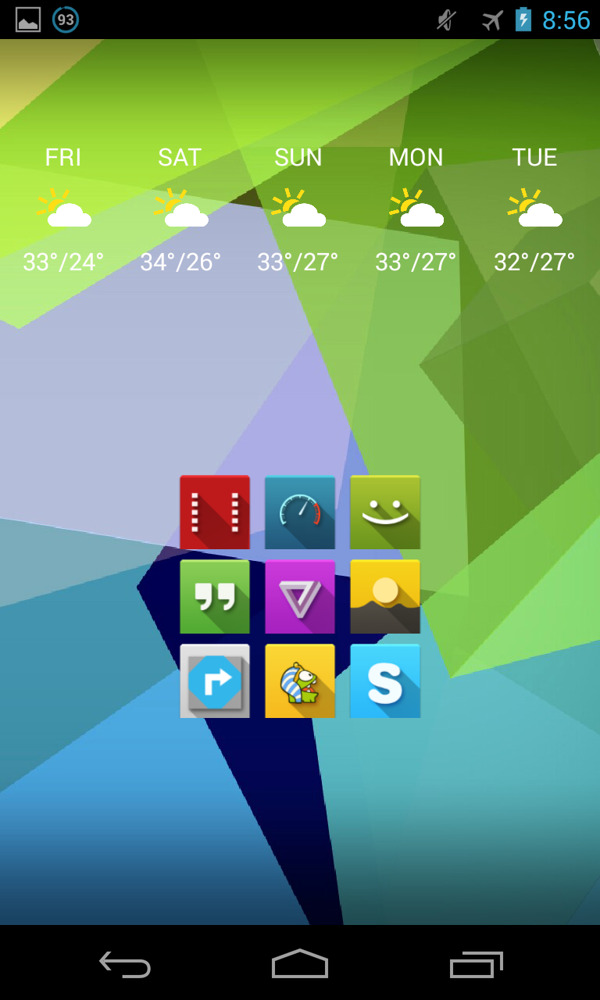Open the Skype app

[385, 681]
